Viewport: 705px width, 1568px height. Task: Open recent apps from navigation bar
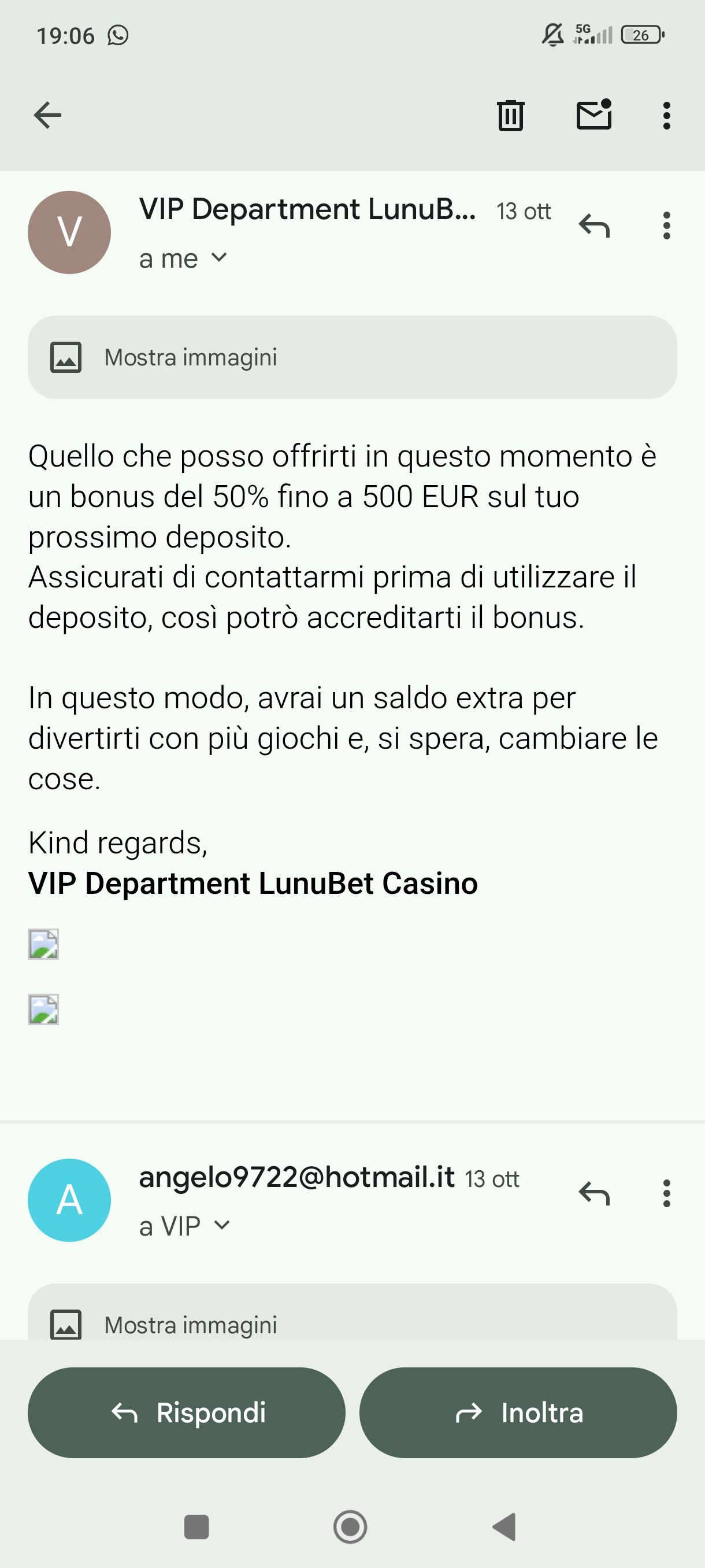pyautogui.click(x=196, y=1526)
